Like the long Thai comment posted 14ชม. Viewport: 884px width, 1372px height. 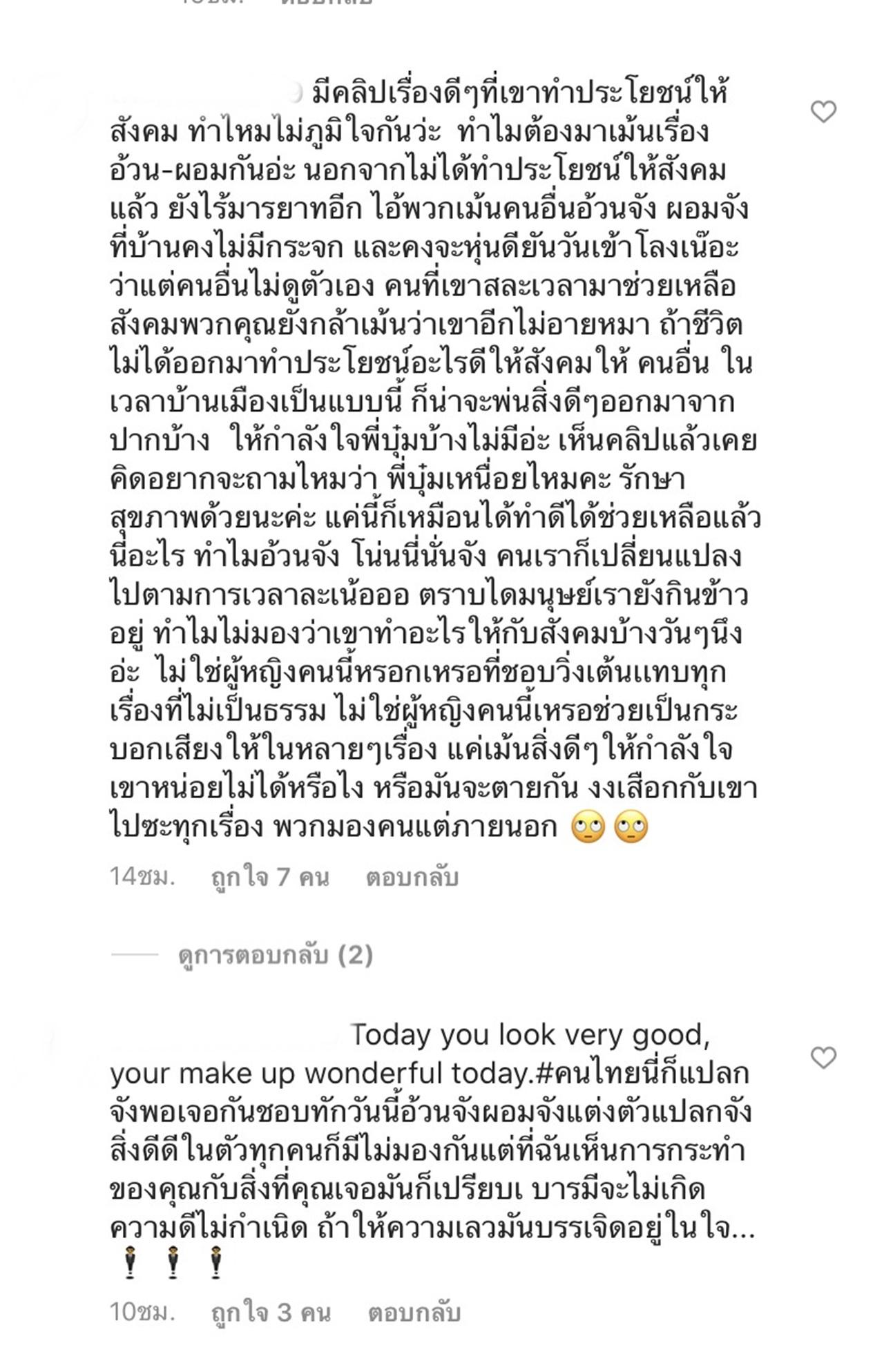(823, 111)
